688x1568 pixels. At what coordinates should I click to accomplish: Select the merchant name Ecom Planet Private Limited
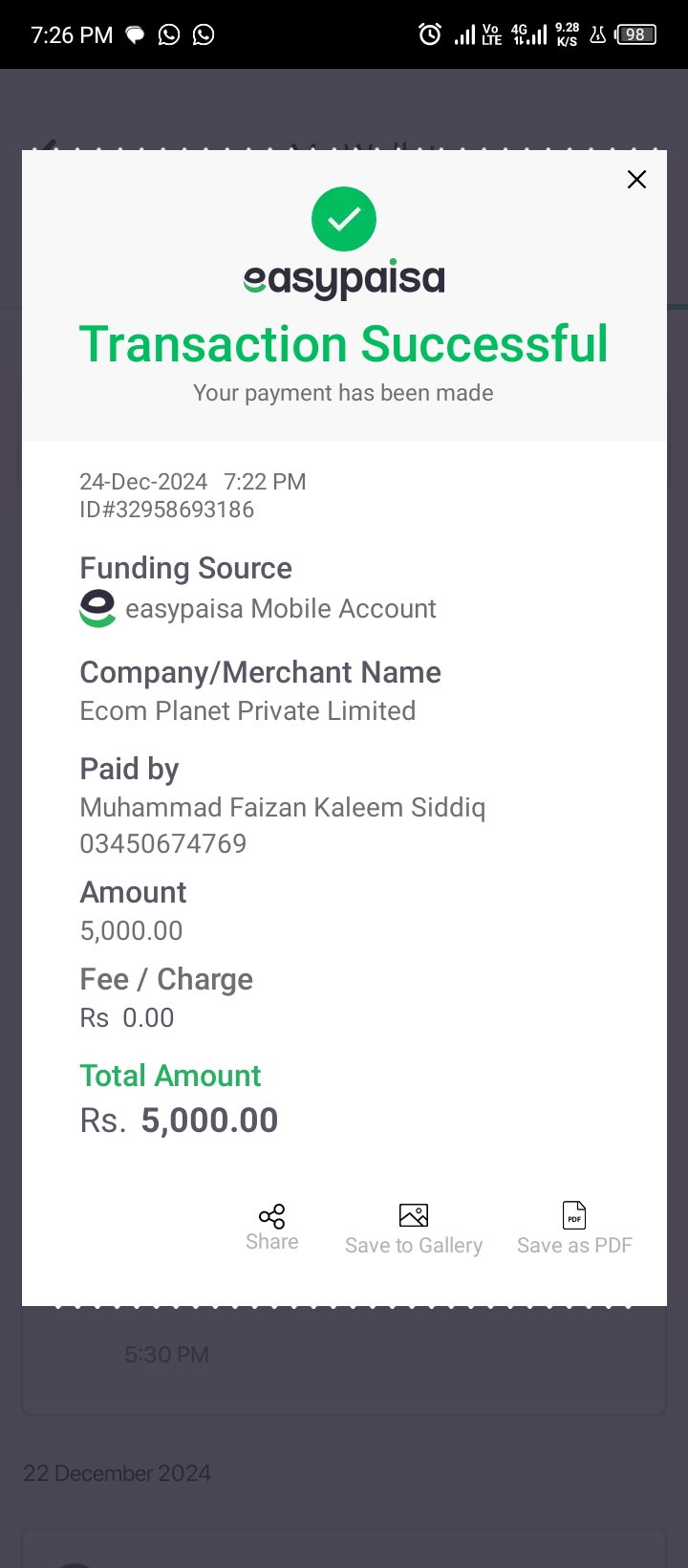point(247,710)
